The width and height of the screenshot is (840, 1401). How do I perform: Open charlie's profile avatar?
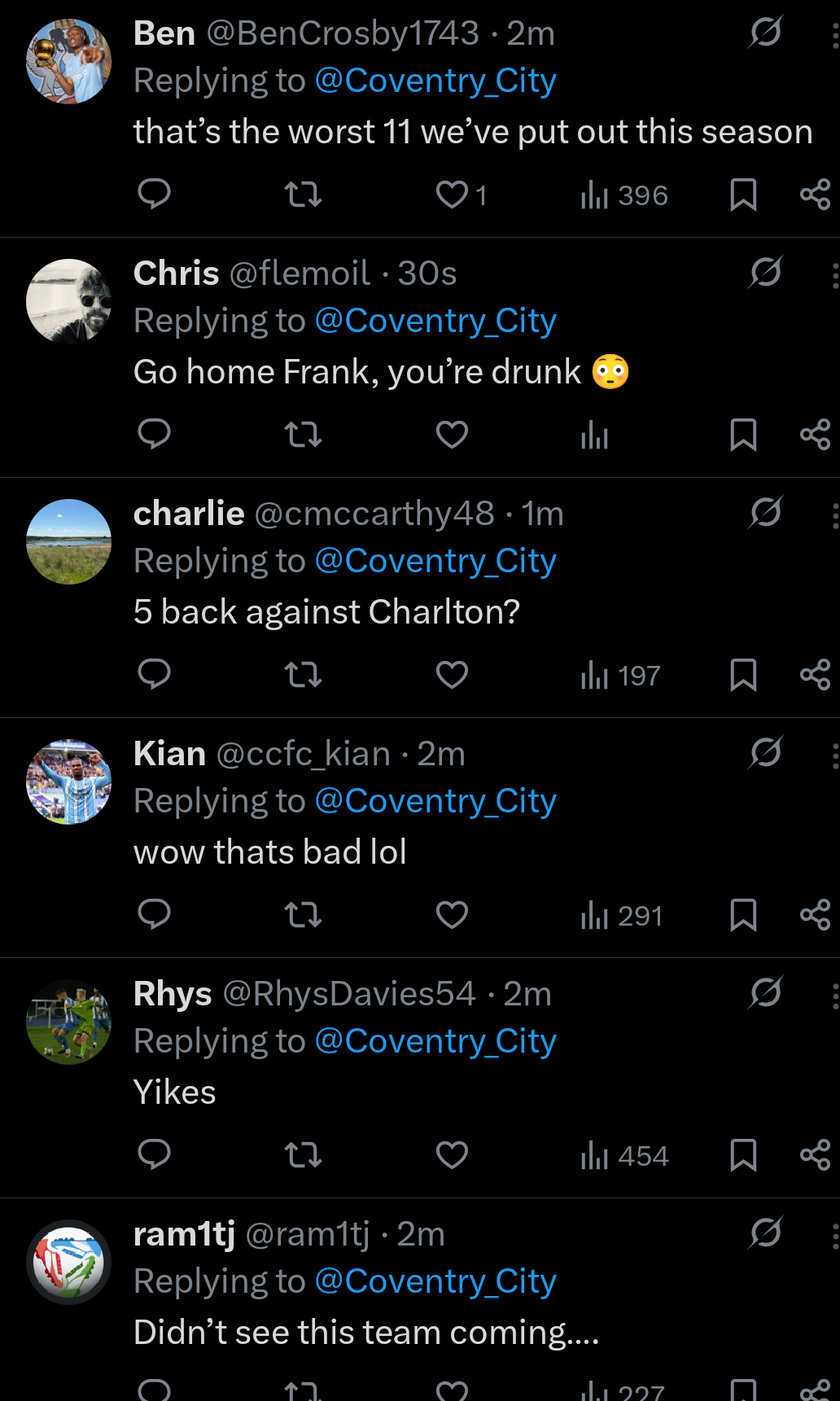(x=69, y=541)
